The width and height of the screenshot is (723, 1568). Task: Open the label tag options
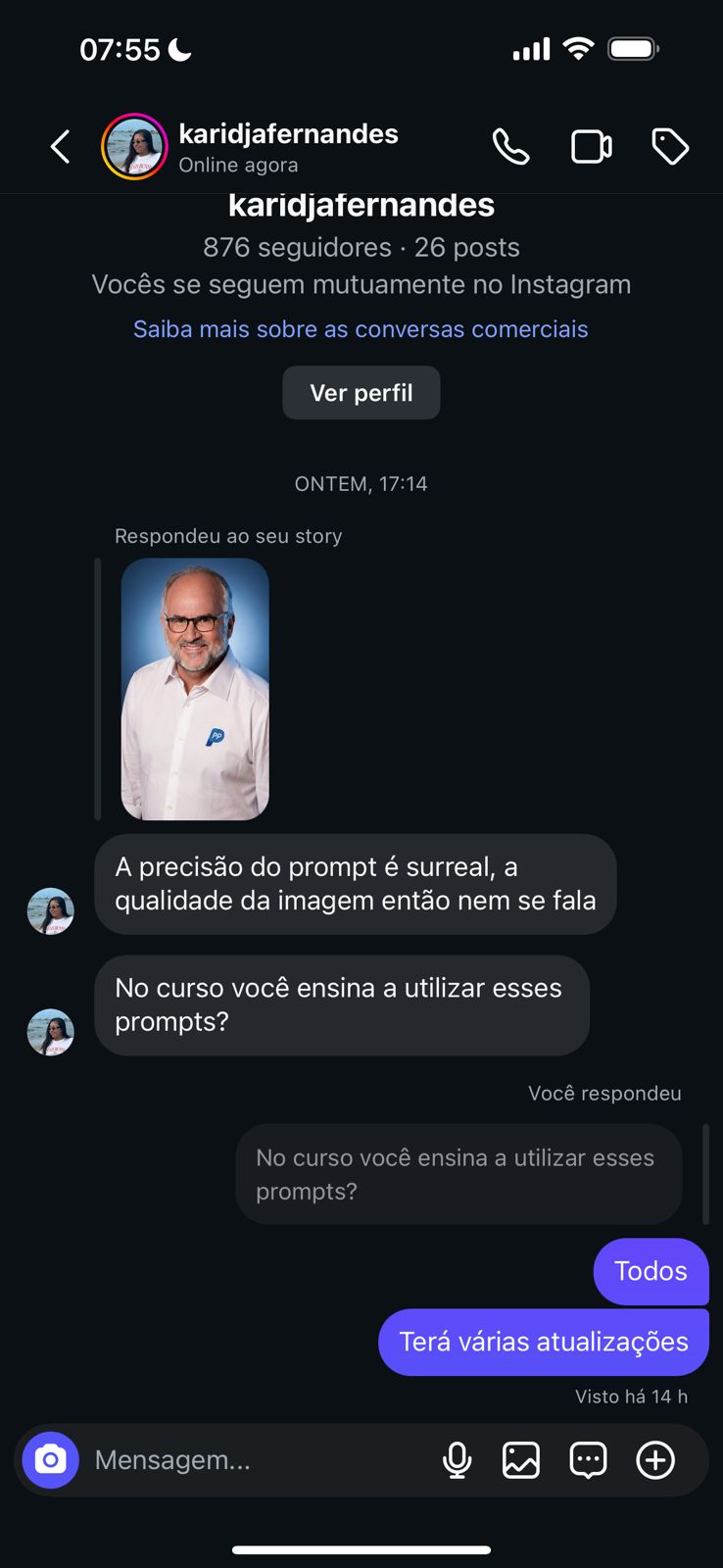[670, 148]
